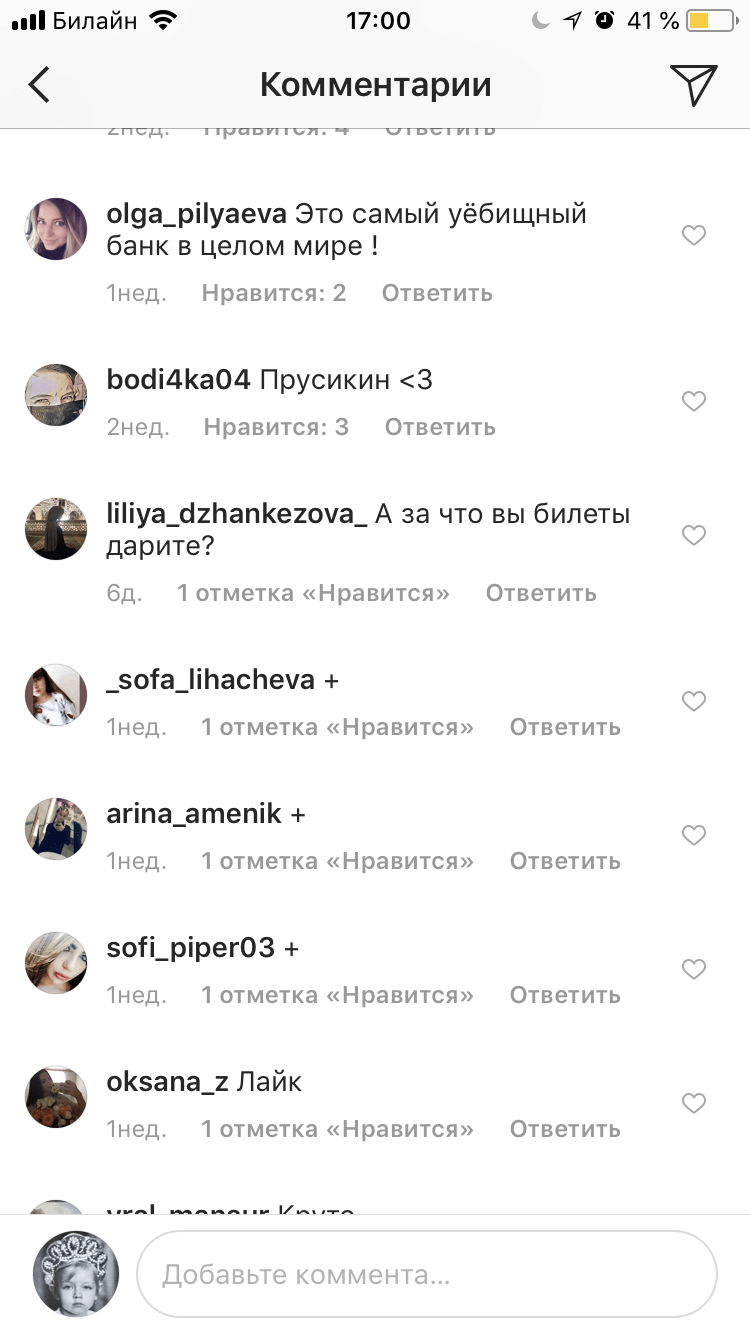
Task: Like bodi4ka04's comment
Action: 693,402
